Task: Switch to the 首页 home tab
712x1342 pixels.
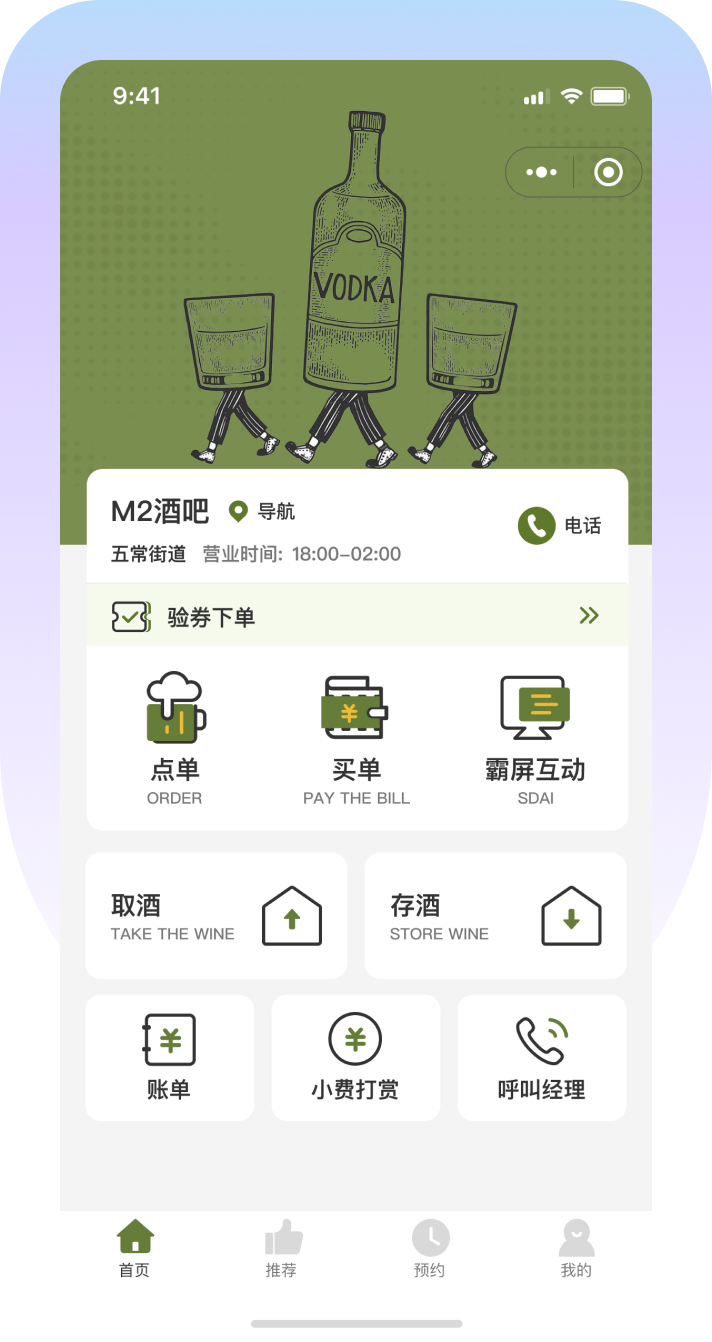Action: pyautogui.click(x=135, y=1248)
